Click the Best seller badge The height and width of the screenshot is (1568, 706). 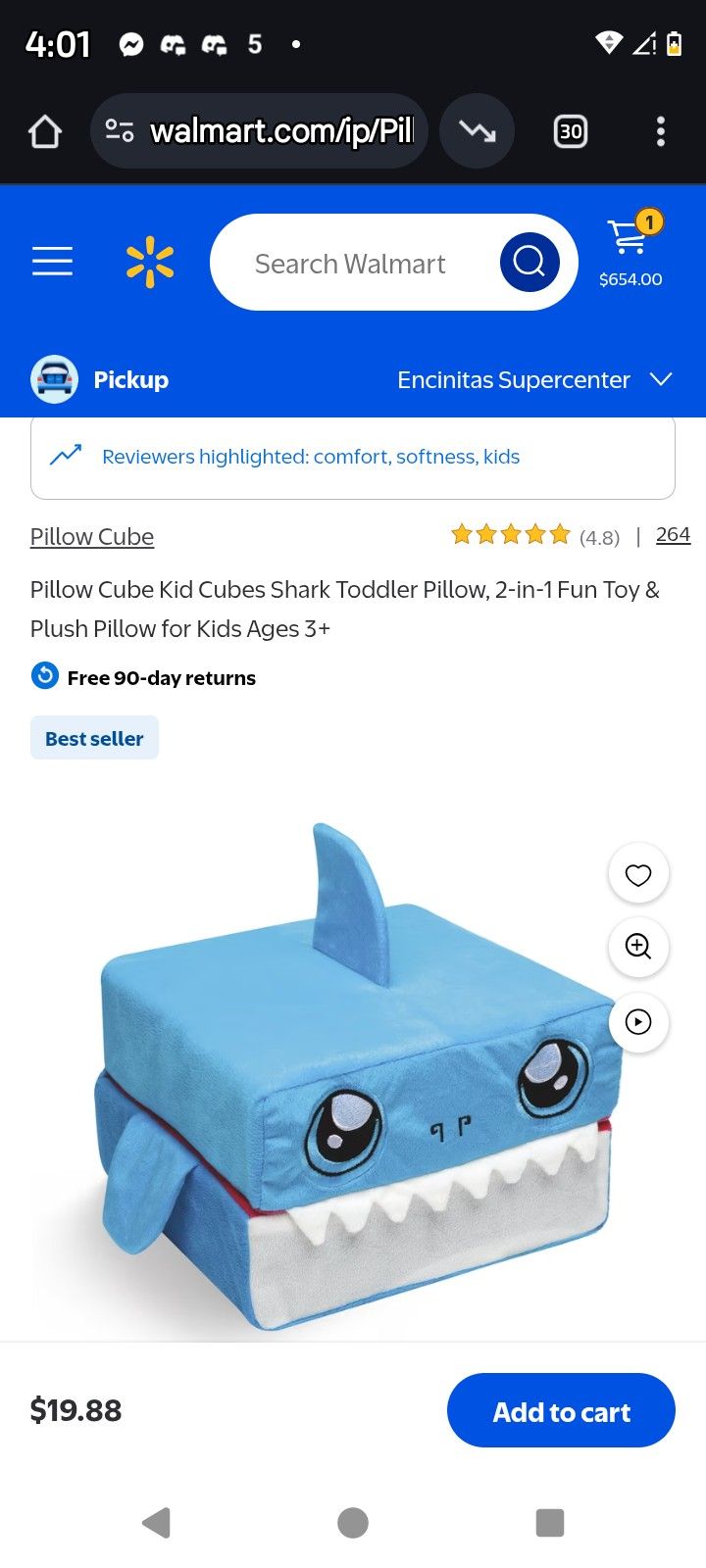[x=94, y=737]
